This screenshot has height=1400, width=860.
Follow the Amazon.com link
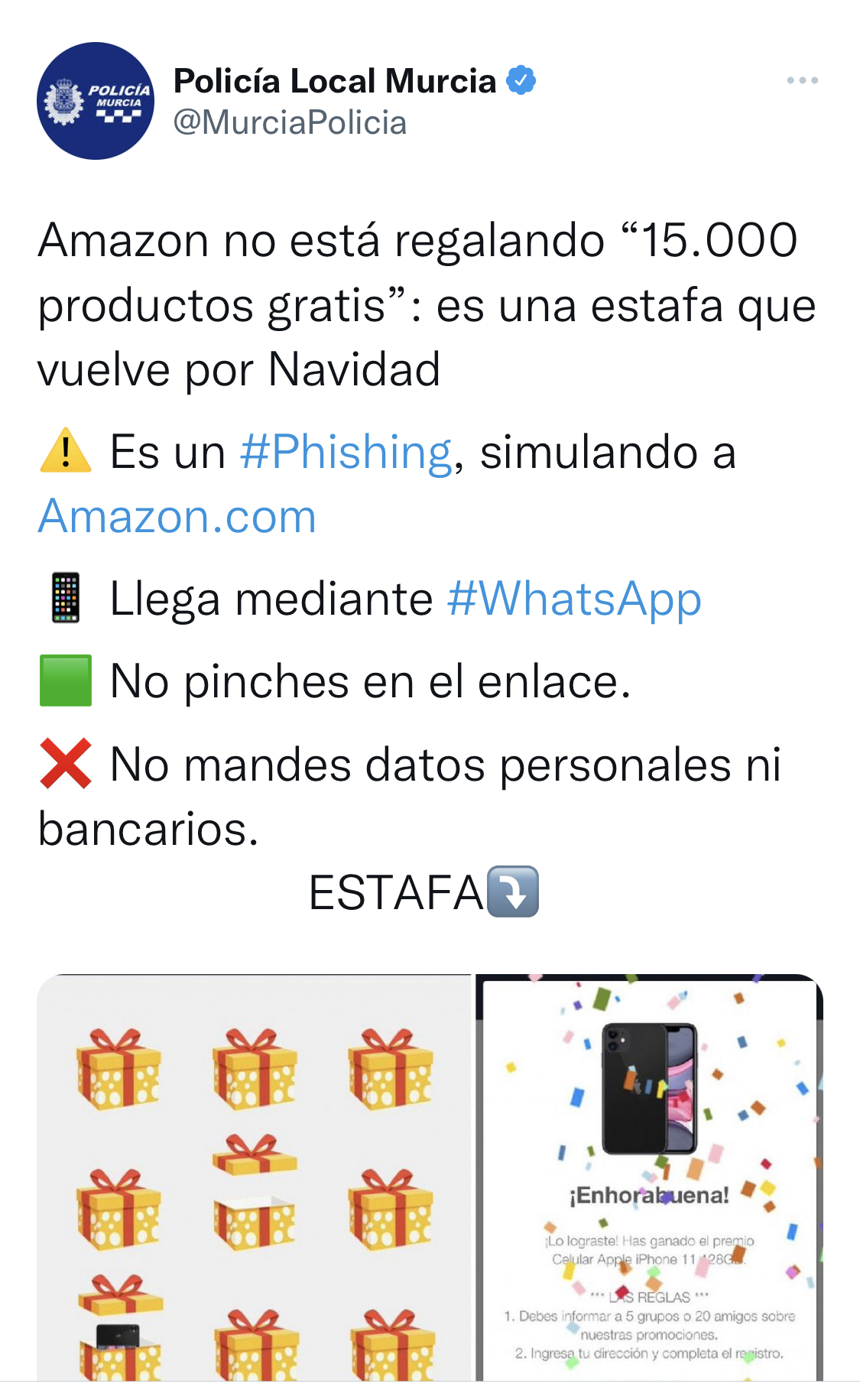pyautogui.click(x=177, y=516)
